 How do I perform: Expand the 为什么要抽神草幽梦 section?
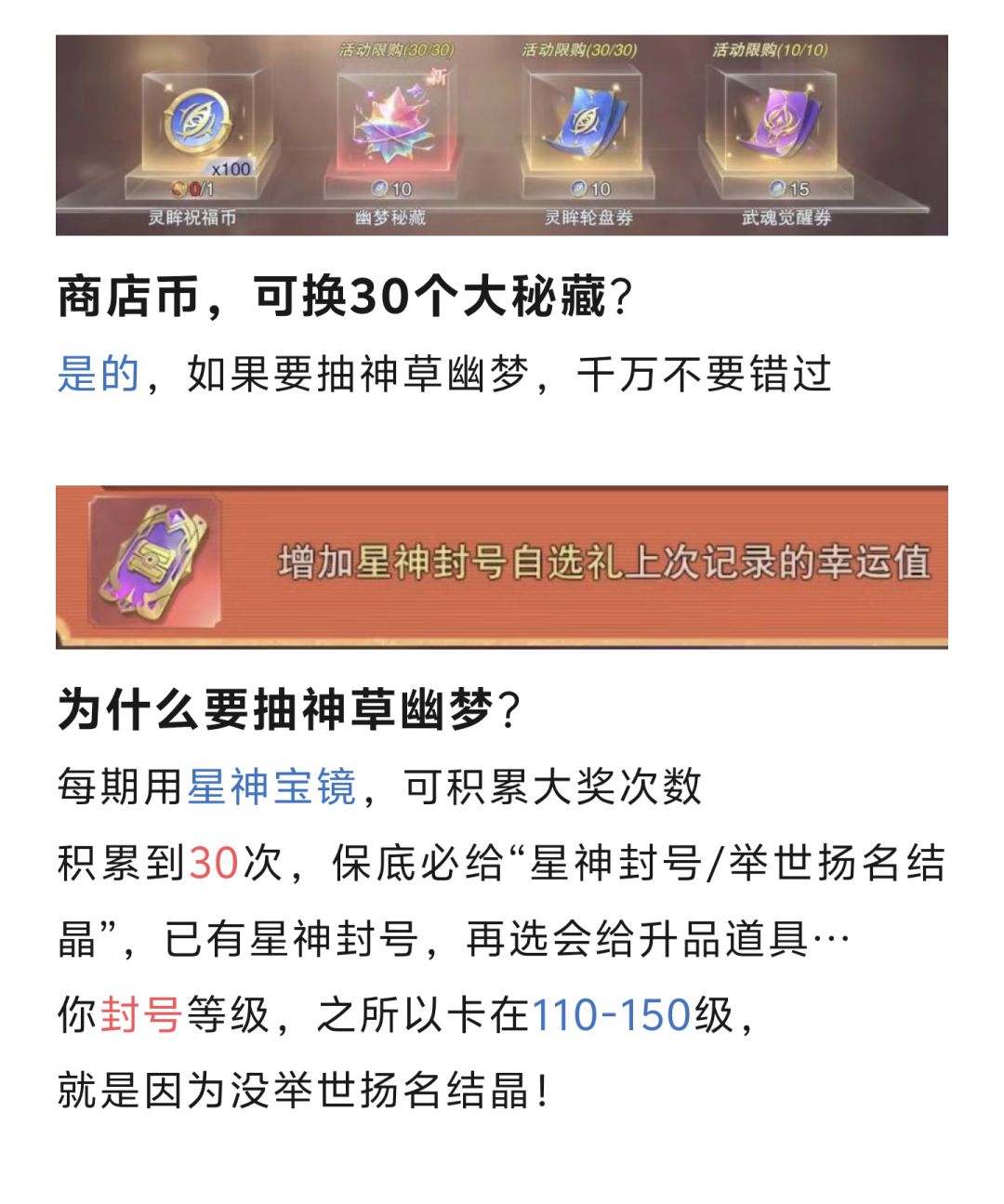[x=288, y=707]
